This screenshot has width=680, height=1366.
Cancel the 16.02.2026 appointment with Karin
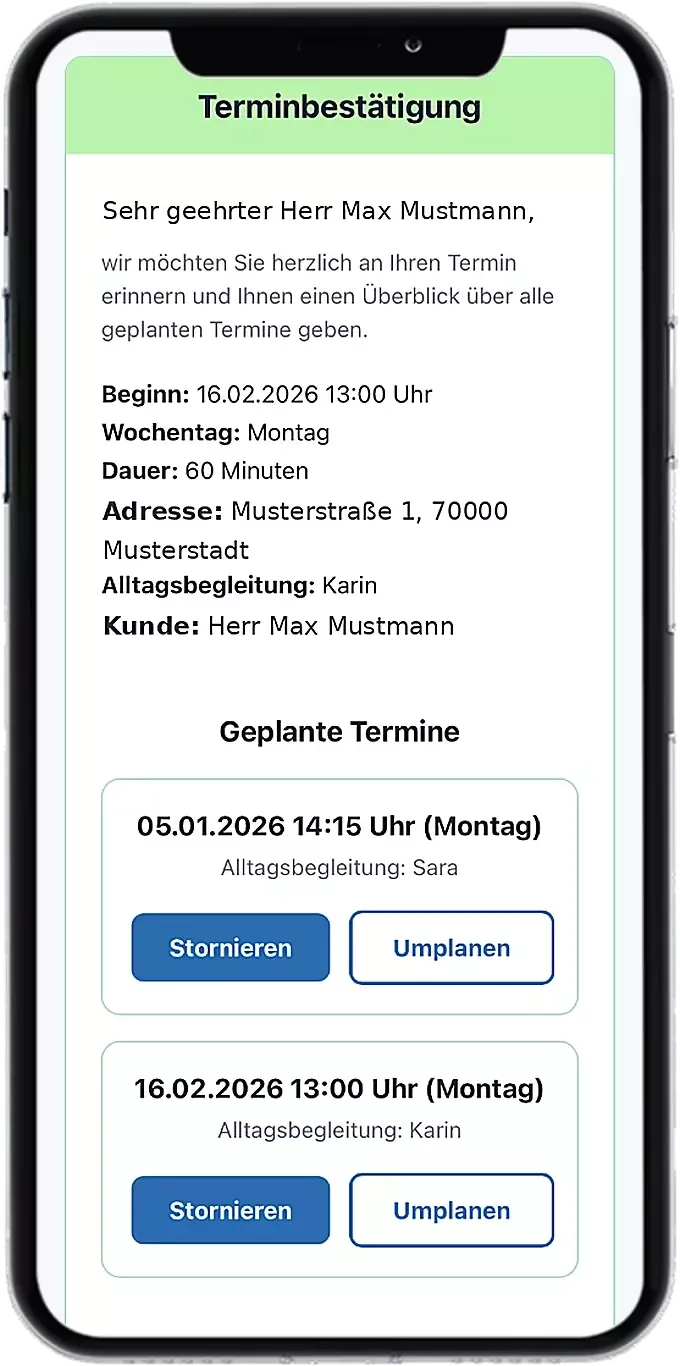(230, 1210)
